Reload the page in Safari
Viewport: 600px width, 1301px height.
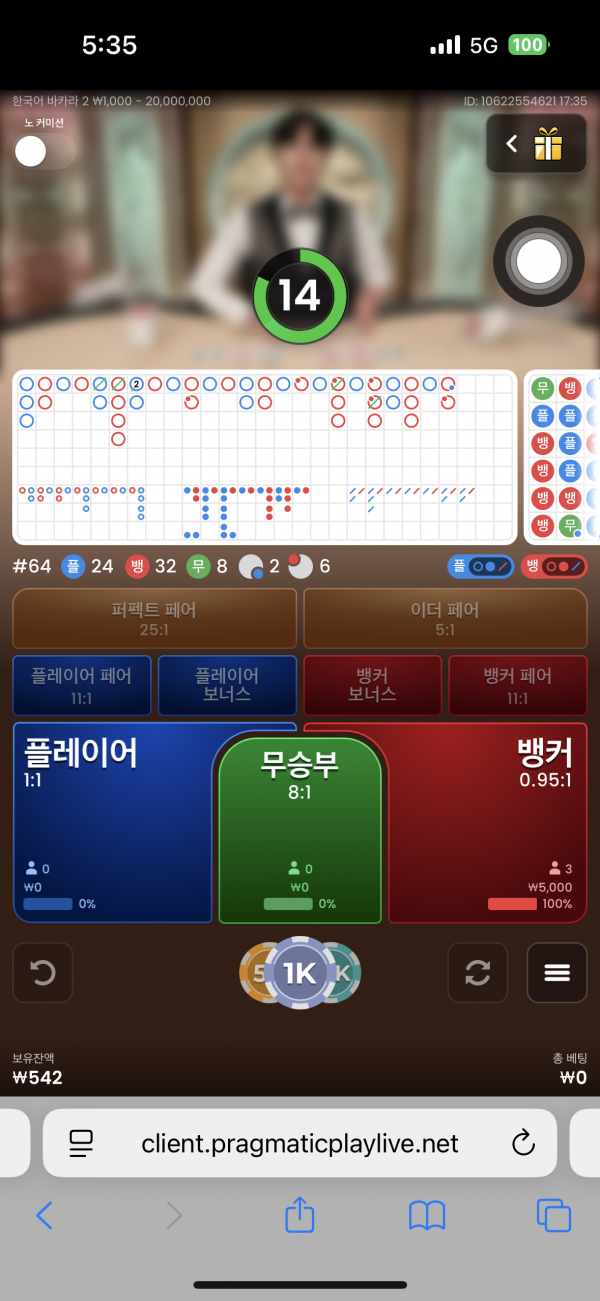tap(523, 1143)
